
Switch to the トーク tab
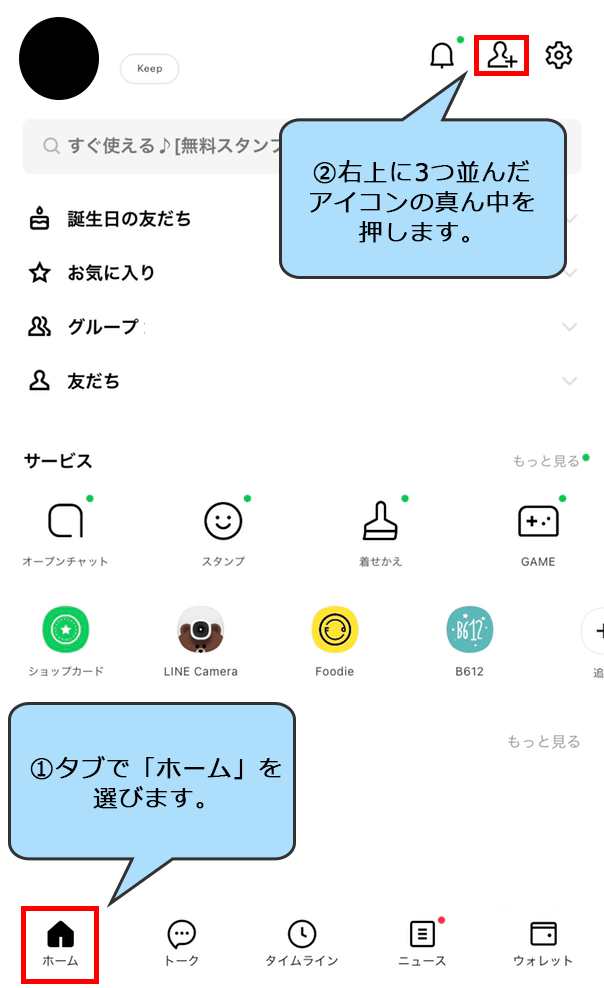pyautogui.click(x=181, y=943)
